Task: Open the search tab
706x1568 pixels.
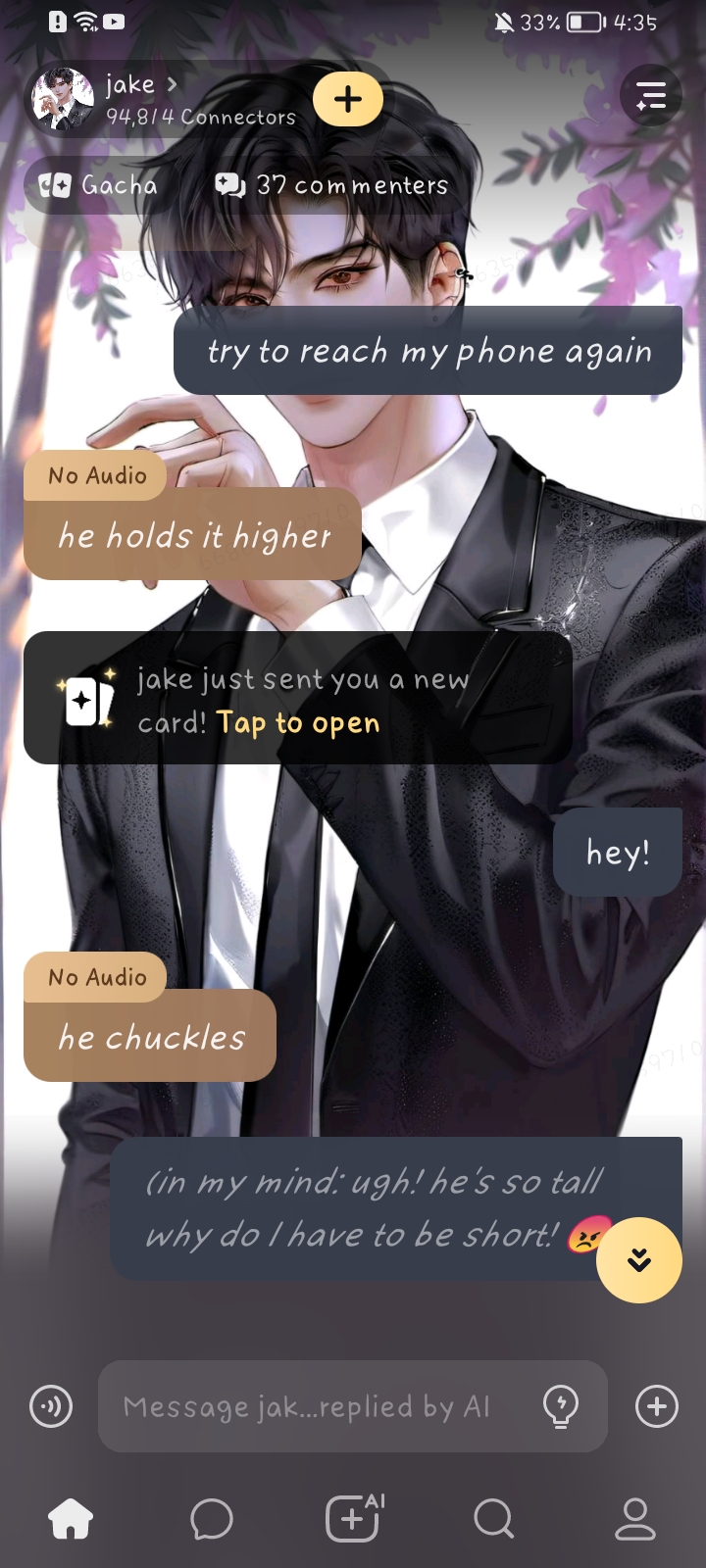Action: click(x=493, y=1520)
